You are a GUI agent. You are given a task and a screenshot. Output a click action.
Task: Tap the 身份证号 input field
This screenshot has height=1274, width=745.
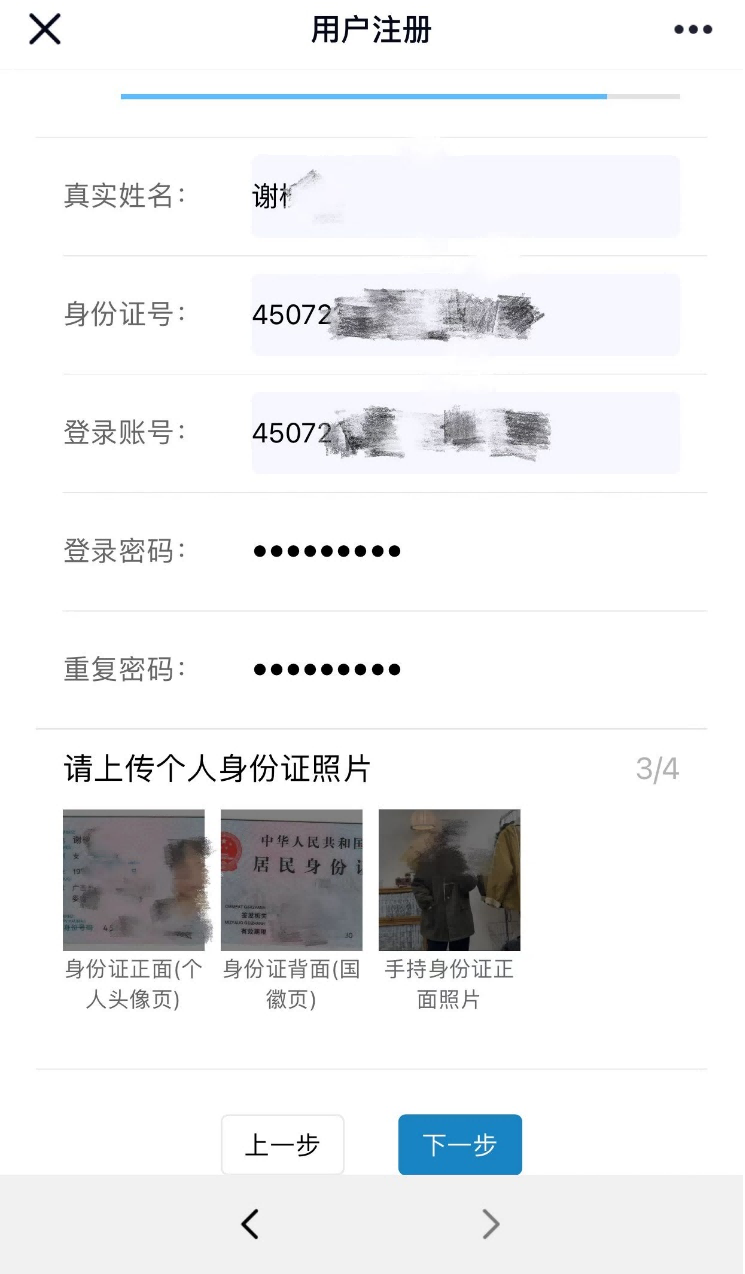465,315
